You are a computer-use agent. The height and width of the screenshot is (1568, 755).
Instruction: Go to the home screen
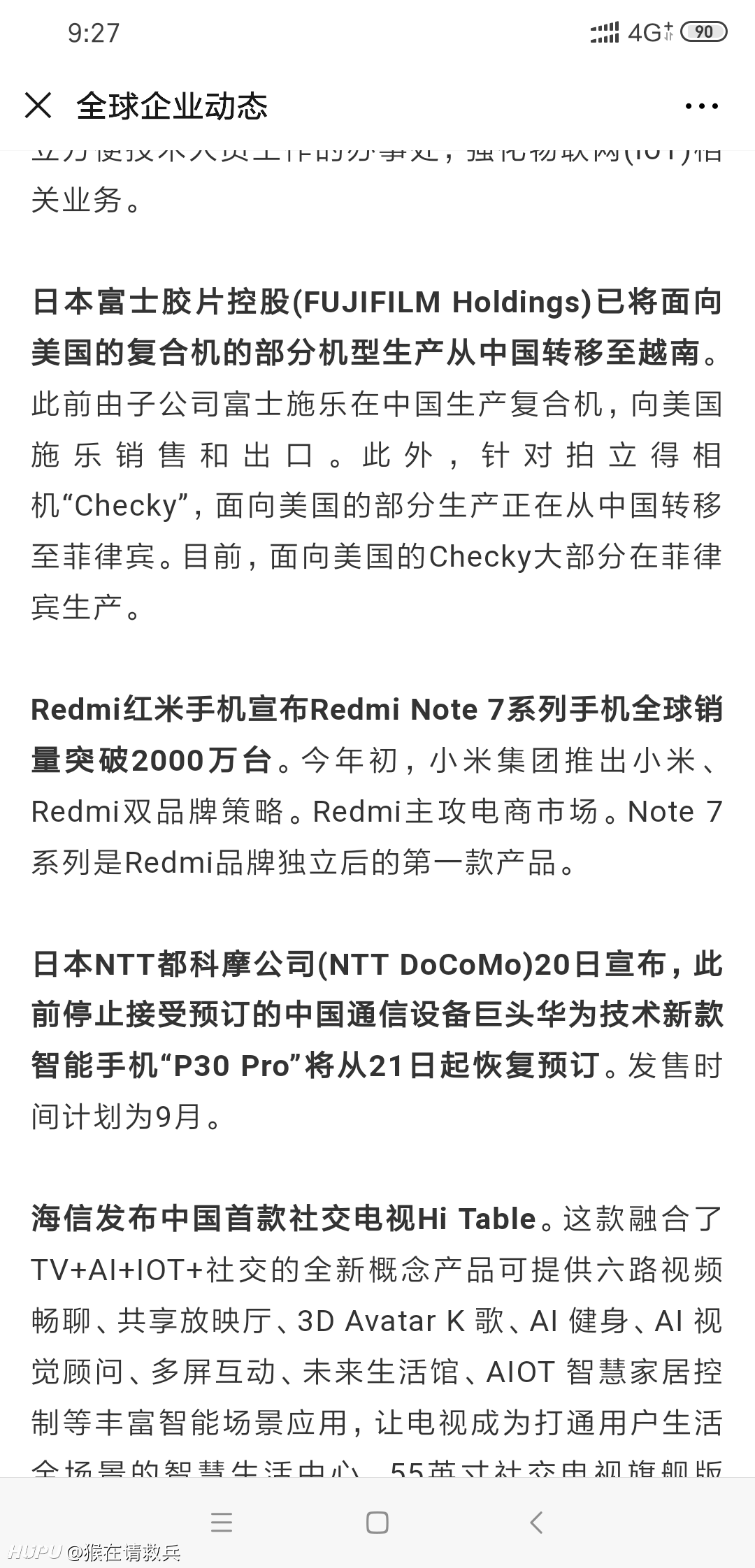pyautogui.click(x=377, y=1522)
